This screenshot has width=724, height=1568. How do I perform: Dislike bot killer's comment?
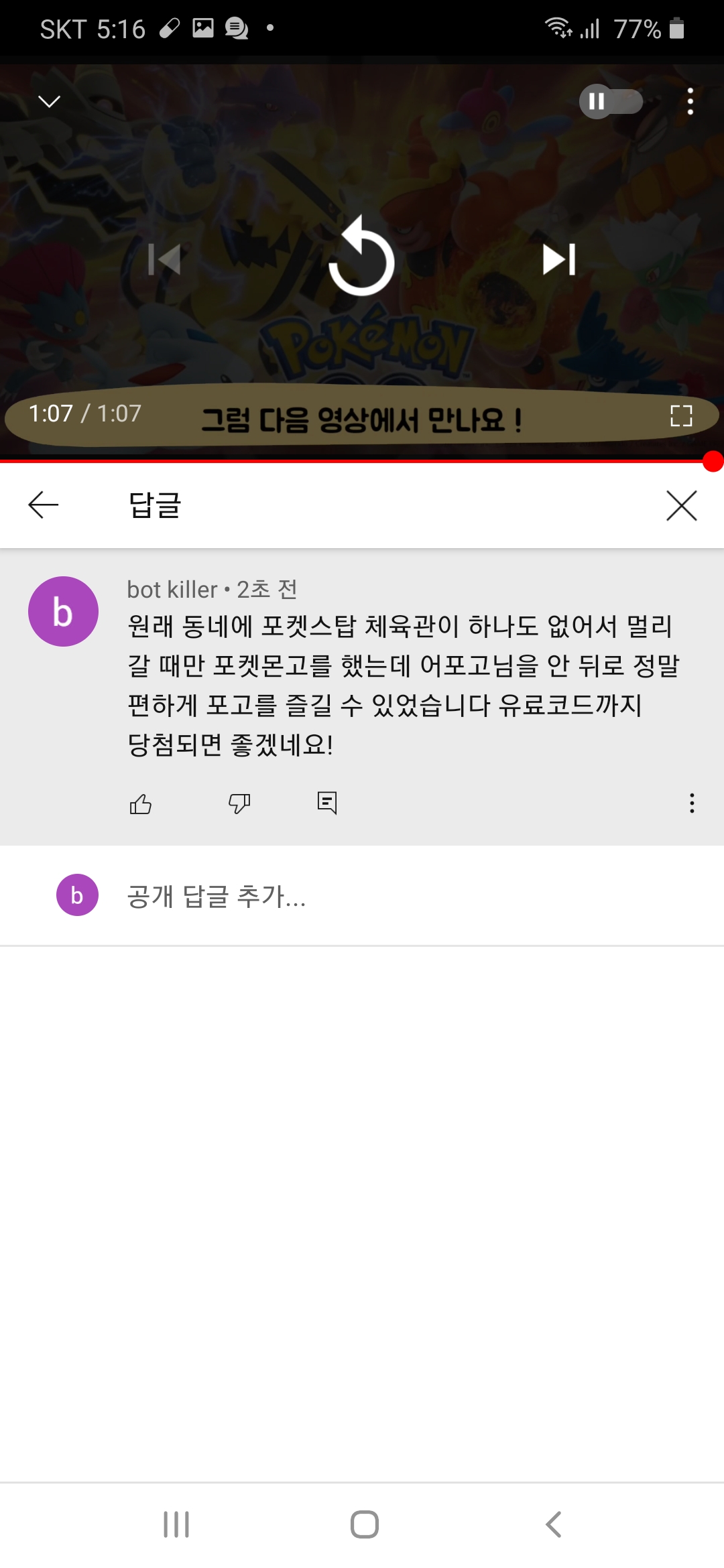[239, 803]
